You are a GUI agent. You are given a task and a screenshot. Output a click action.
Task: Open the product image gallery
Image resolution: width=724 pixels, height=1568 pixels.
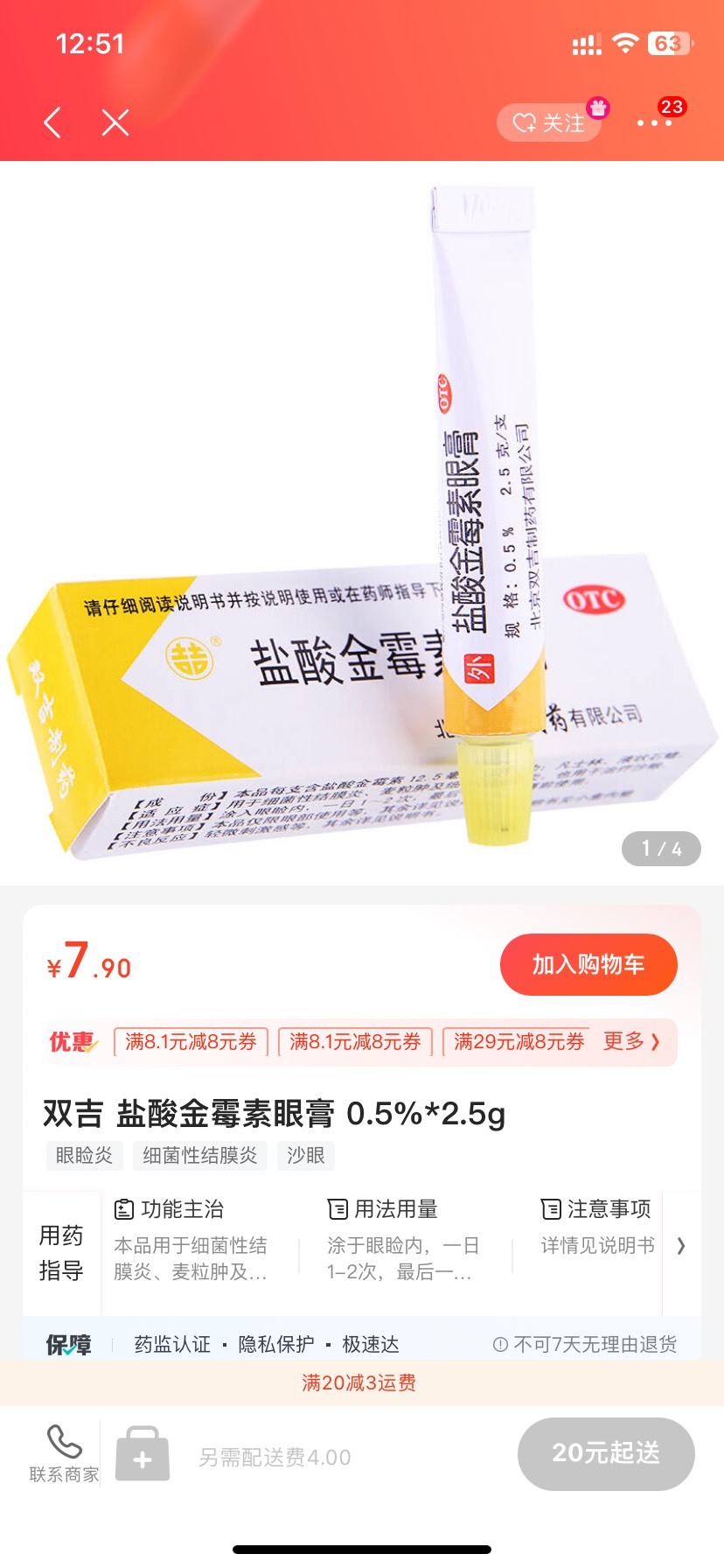tap(362, 523)
